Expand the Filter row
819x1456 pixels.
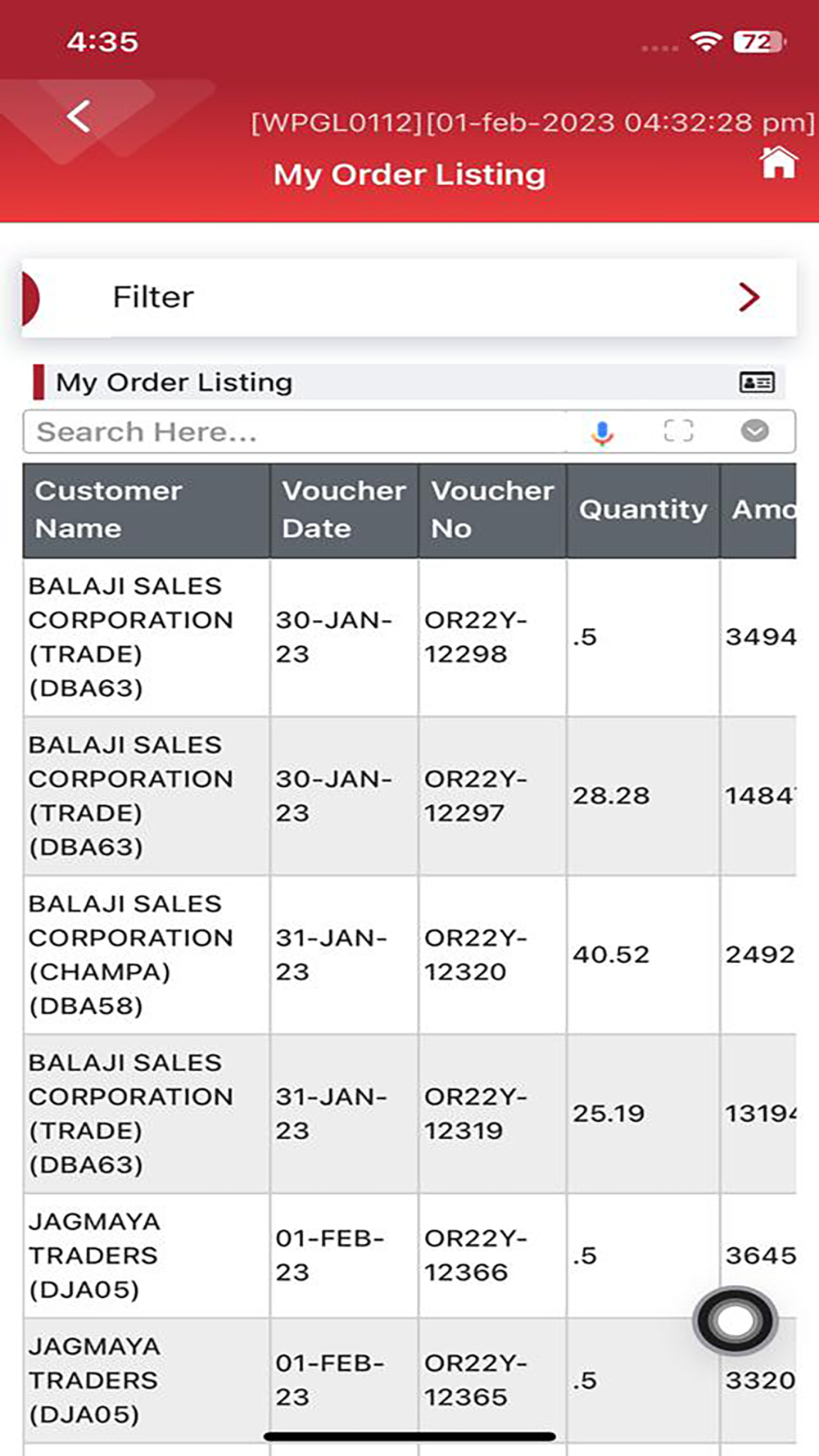pos(409,297)
